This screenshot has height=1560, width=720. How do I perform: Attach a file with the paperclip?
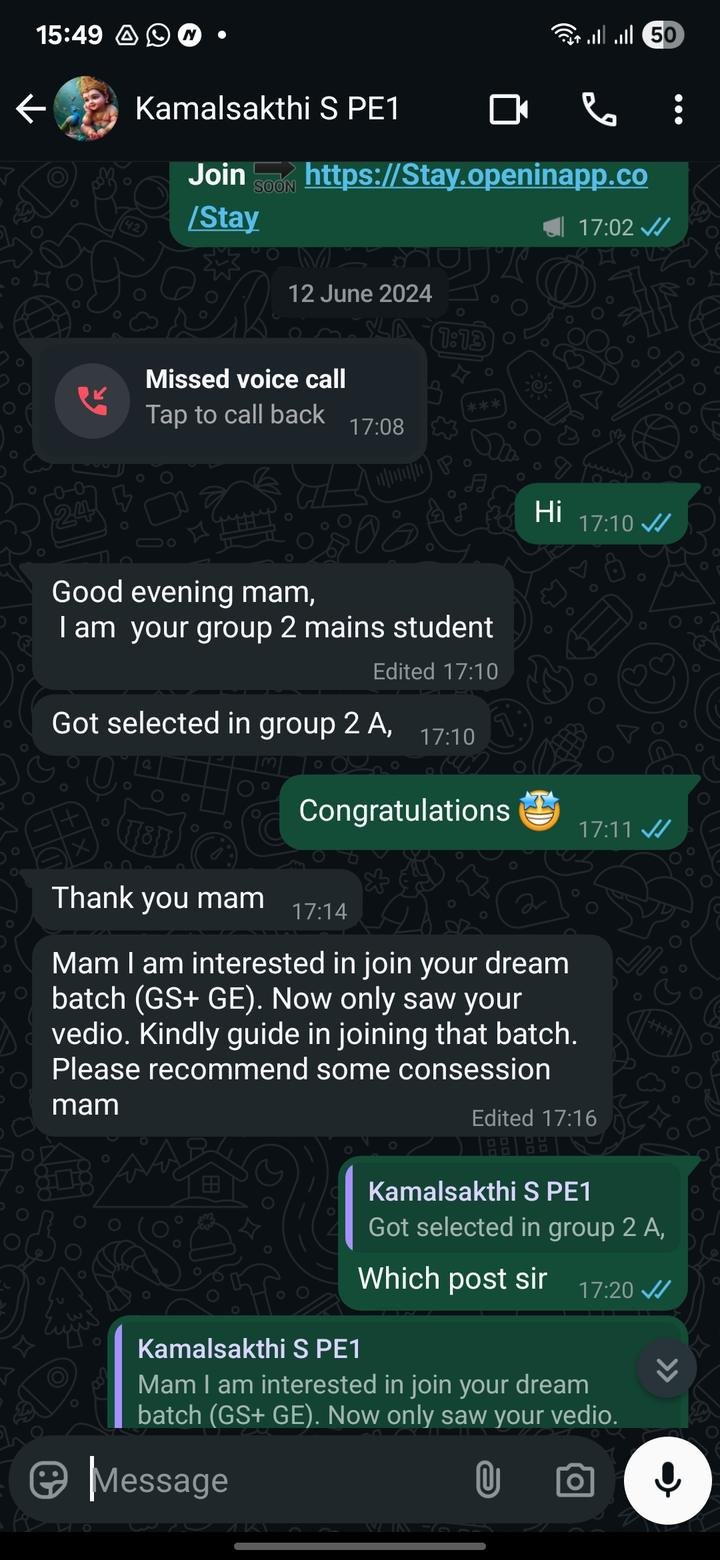pyautogui.click(x=487, y=1480)
